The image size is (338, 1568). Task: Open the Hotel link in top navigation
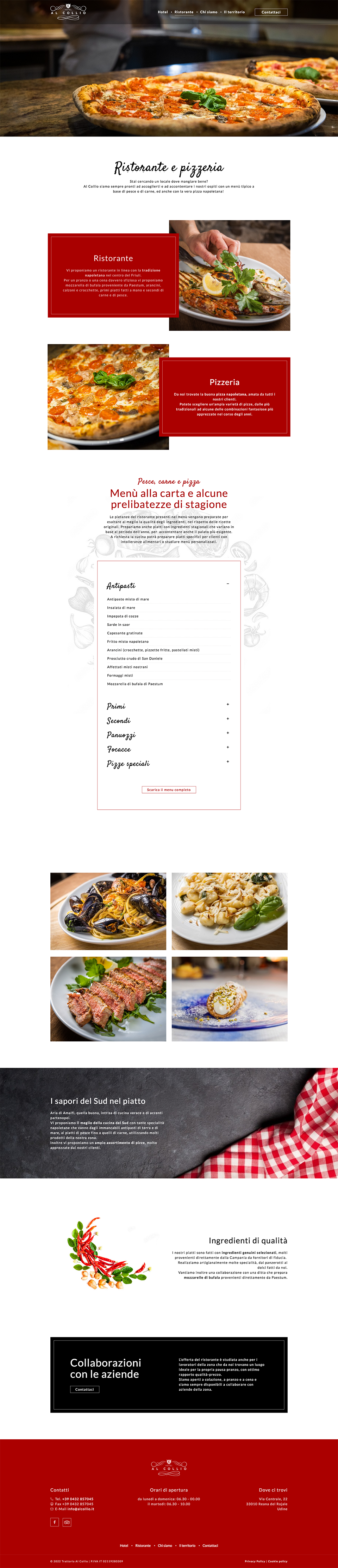[x=162, y=12]
